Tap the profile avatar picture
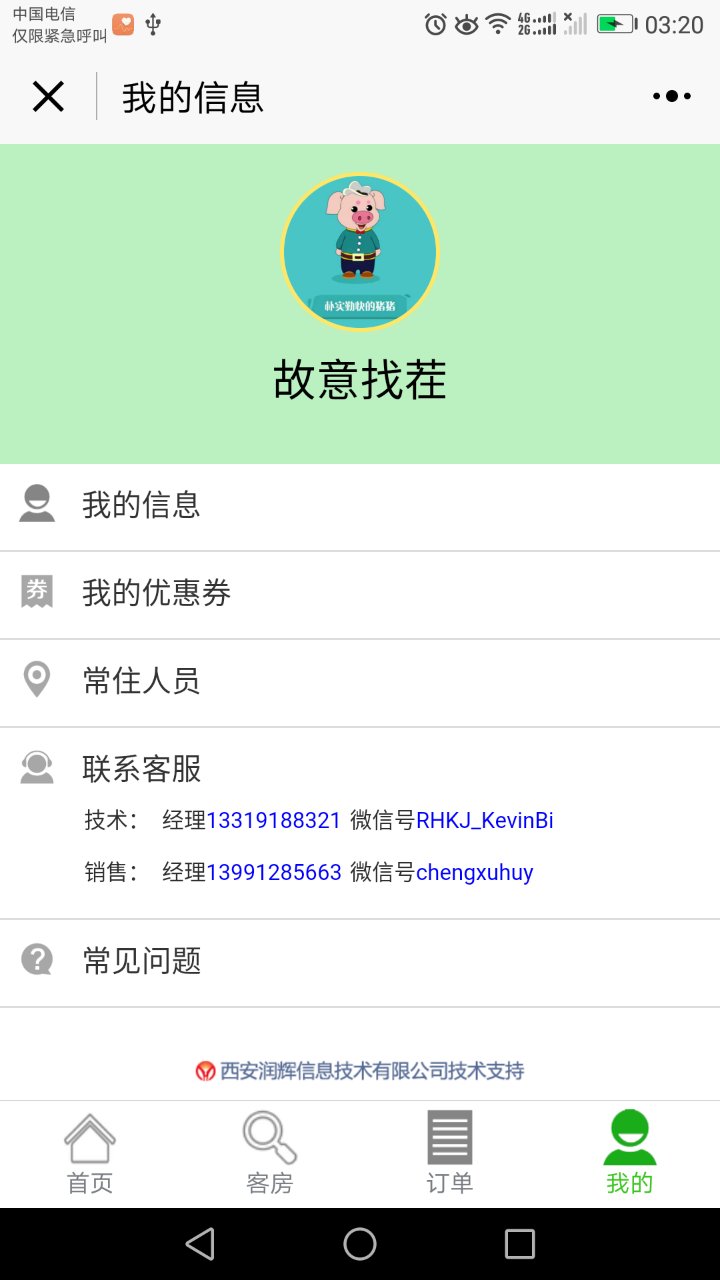The width and height of the screenshot is (720, 1280). pos(360,252)
